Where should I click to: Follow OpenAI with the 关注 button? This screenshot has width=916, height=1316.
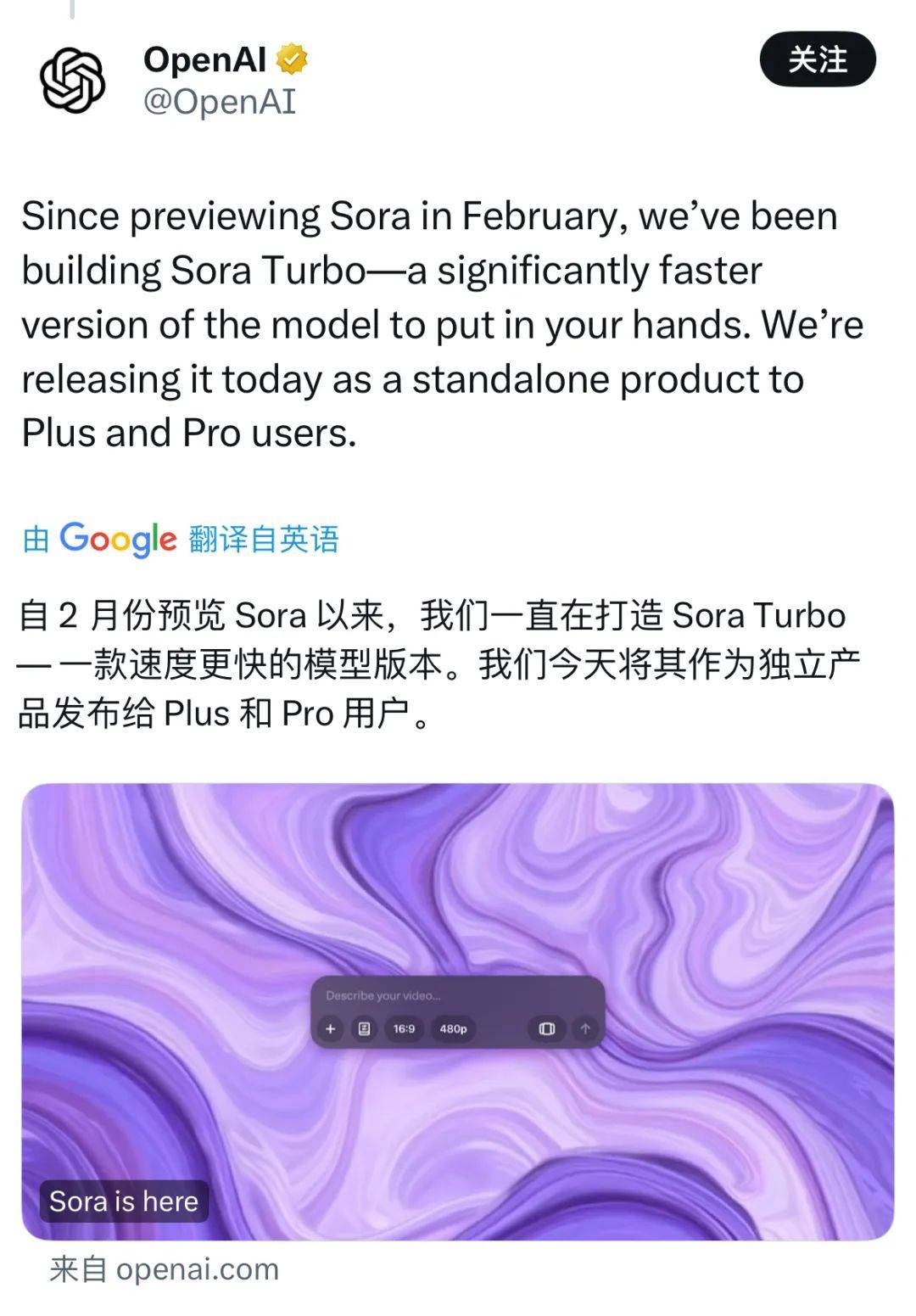click(x=817, y=59)
